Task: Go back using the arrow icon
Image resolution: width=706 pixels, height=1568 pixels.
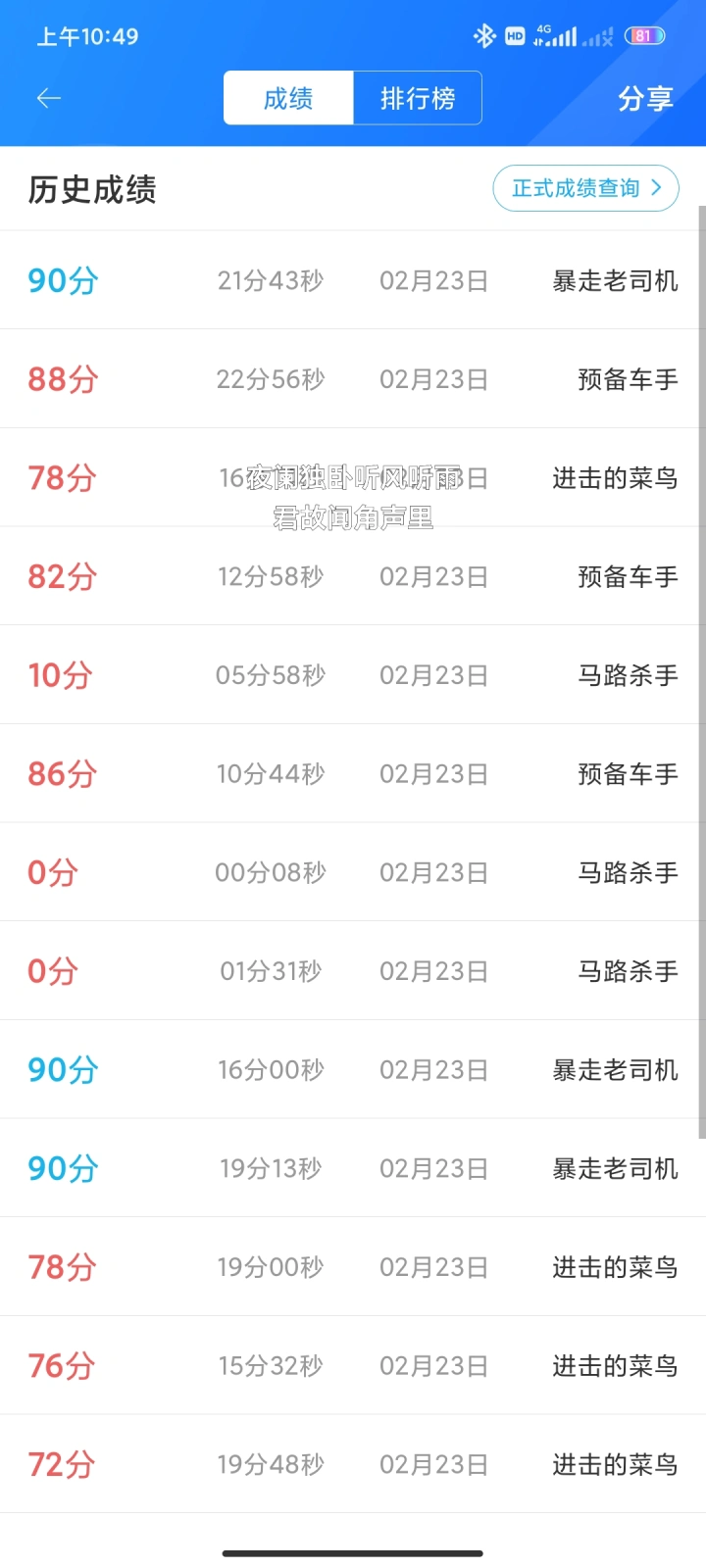Action: point(49,98)
